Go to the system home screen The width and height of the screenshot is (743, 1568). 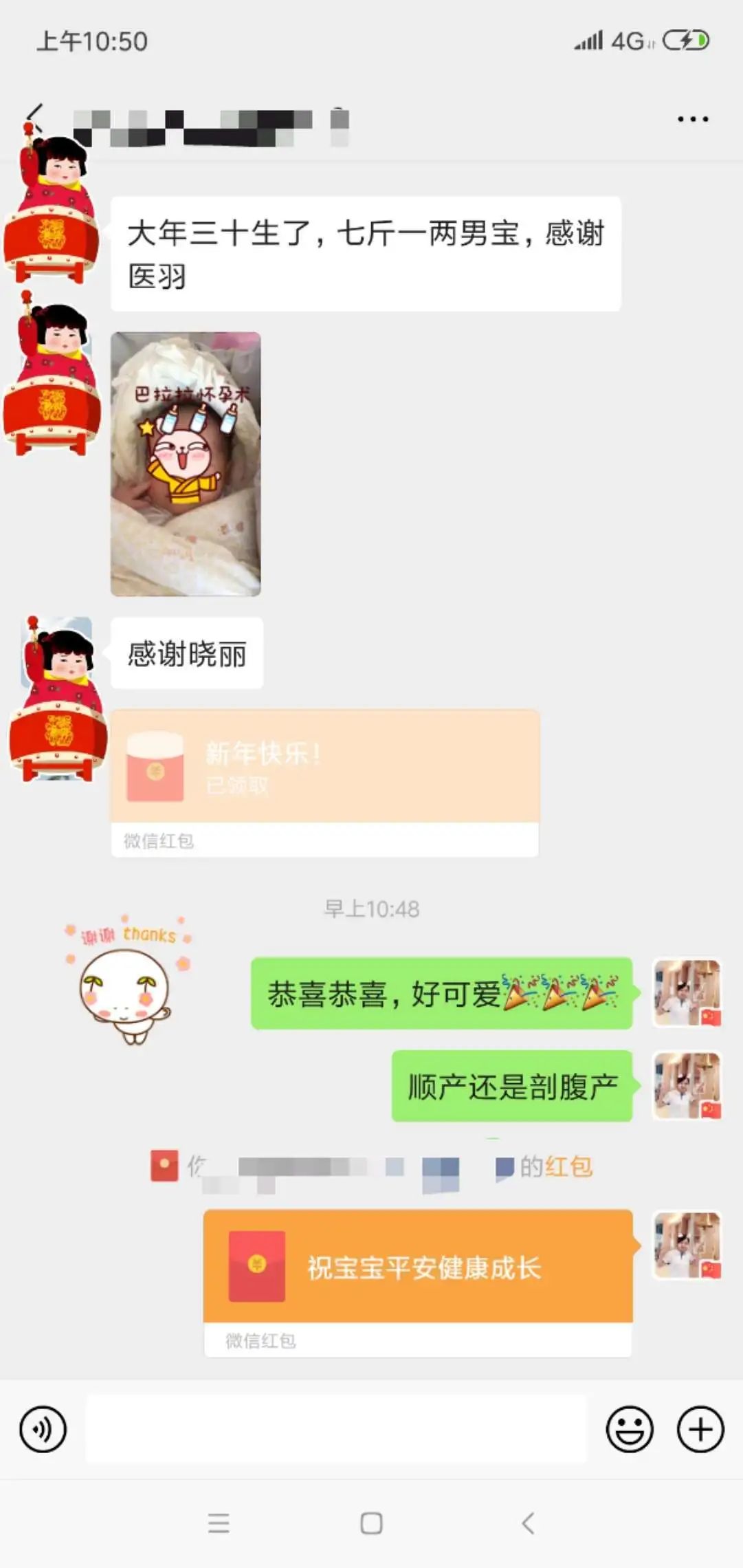371,1523
